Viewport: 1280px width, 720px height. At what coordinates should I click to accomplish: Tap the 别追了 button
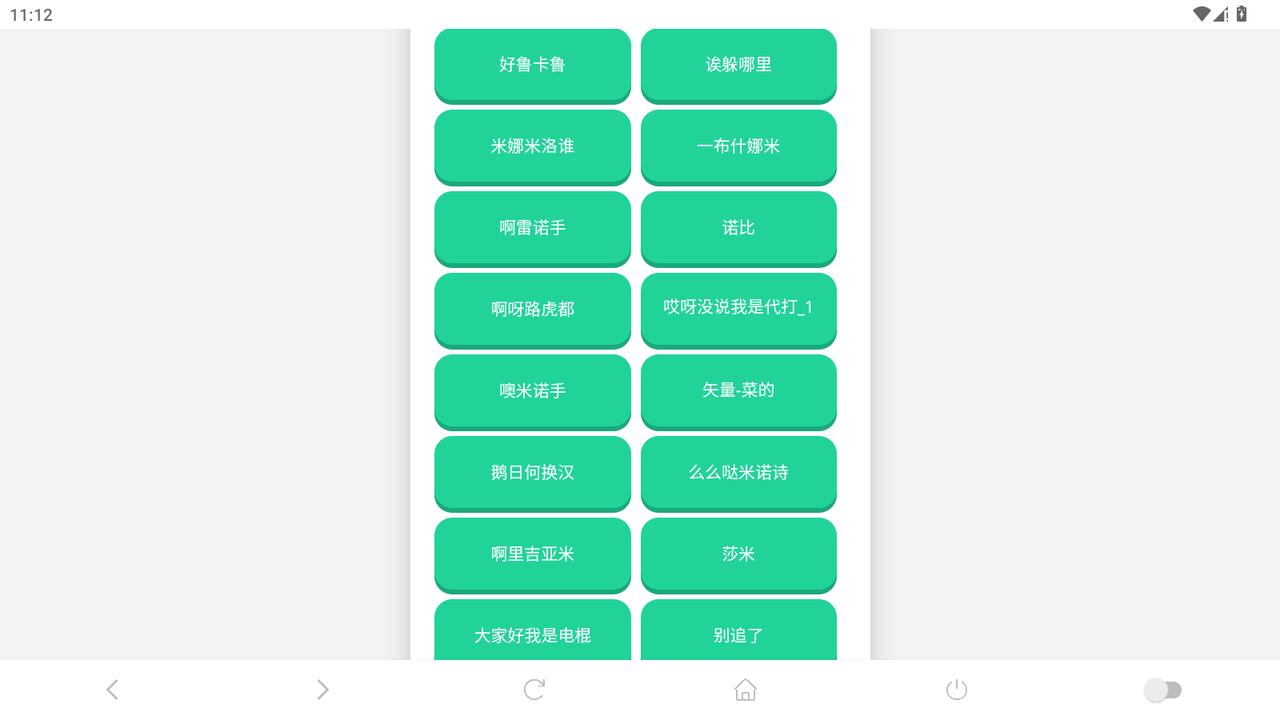pyautogui.click(x=738, y=634)
